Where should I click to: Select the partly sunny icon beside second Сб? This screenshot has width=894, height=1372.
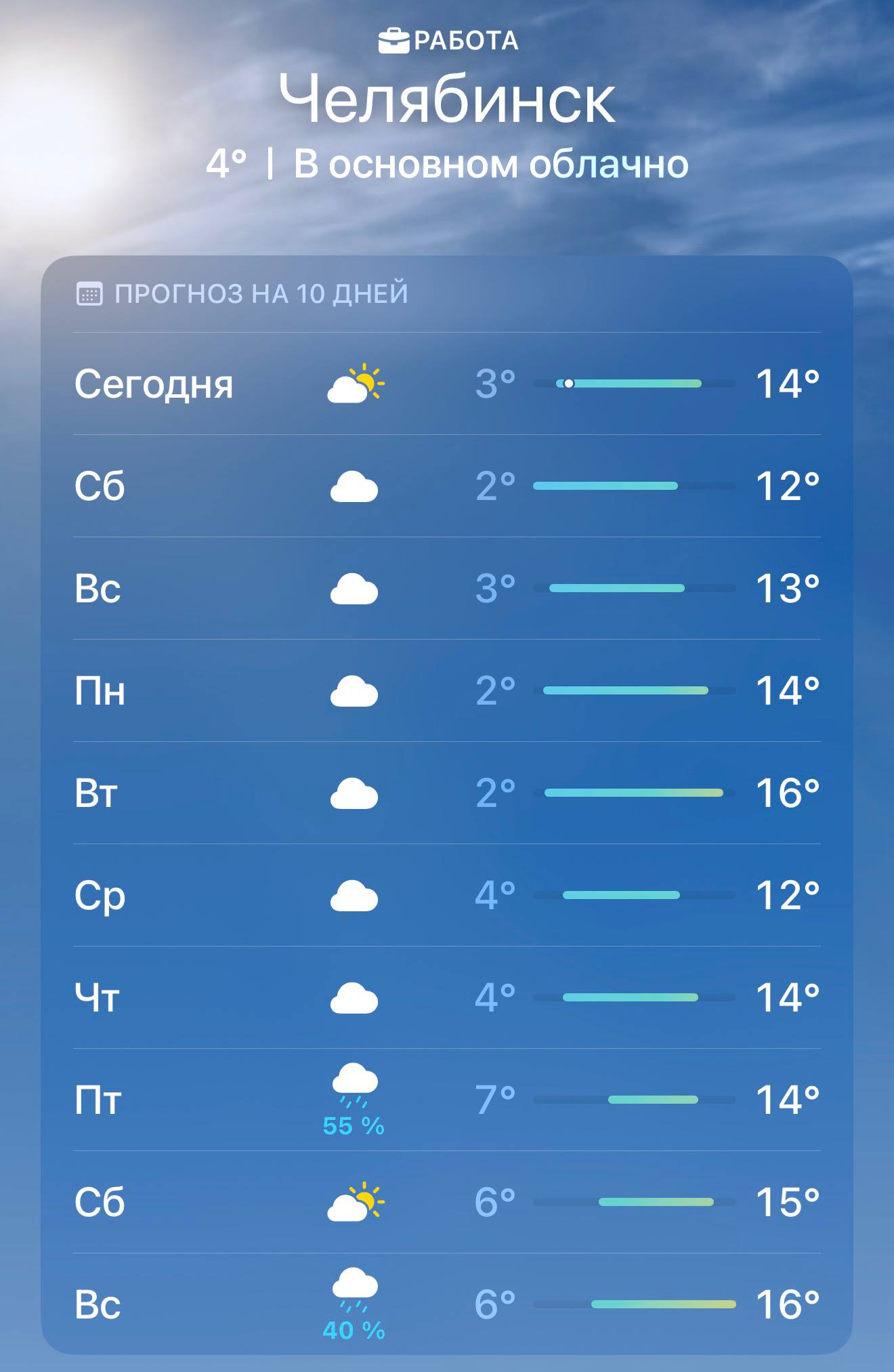355,1202
